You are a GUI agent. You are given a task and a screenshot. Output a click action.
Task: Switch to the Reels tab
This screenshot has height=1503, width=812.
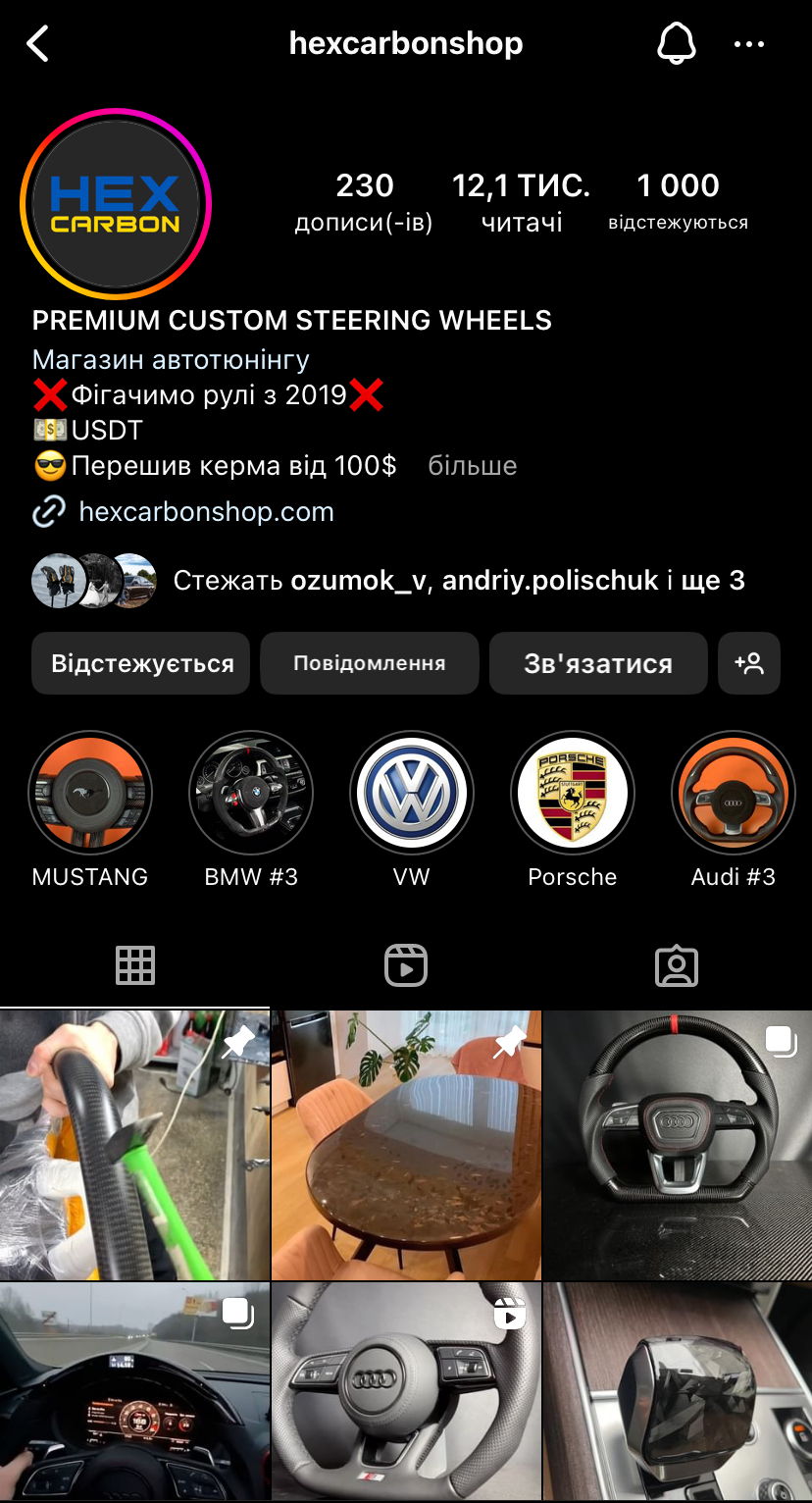coord(406,965)
